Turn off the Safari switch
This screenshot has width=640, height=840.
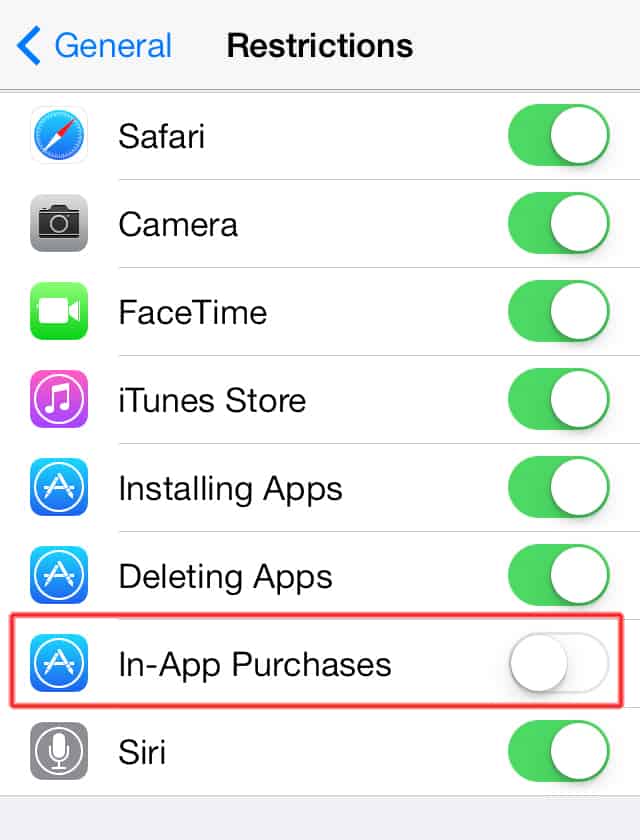(558, 136)
